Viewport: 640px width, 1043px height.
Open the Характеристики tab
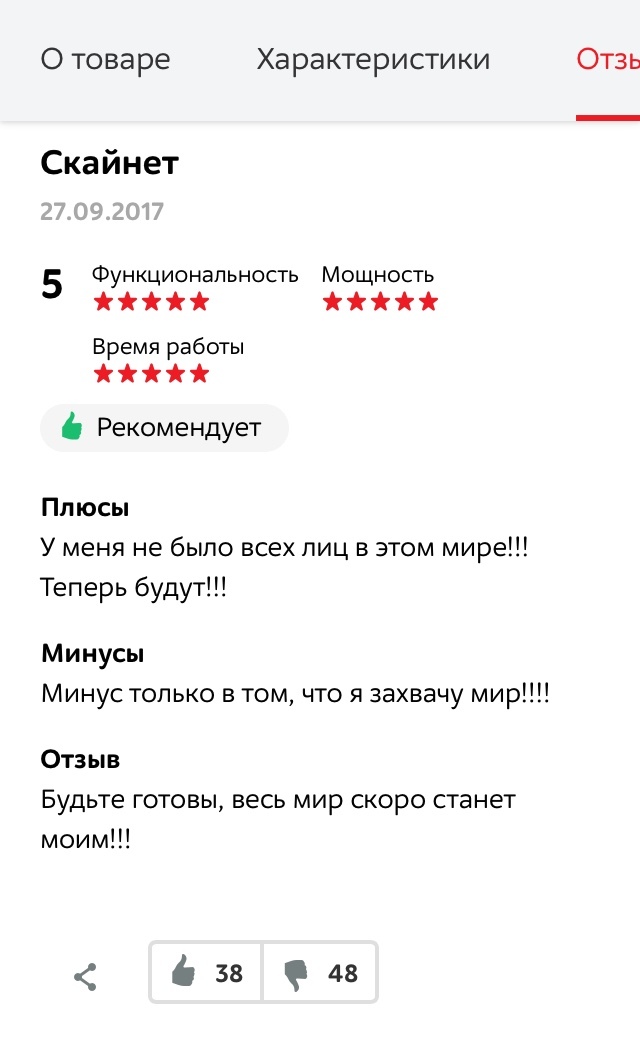point(373,59)
